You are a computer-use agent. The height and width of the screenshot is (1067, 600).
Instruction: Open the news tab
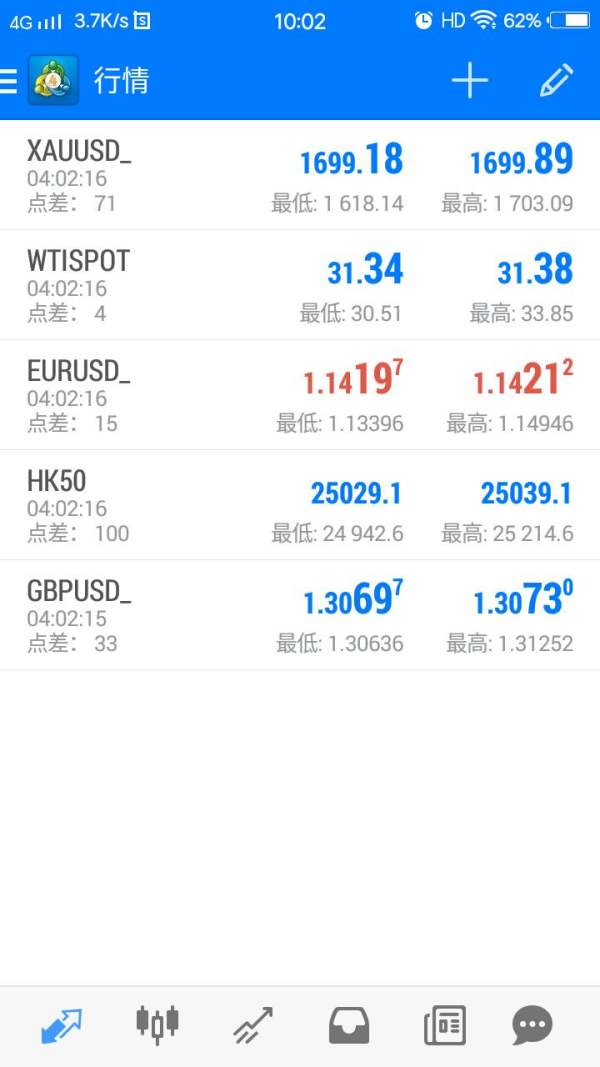coord(445,1025)
